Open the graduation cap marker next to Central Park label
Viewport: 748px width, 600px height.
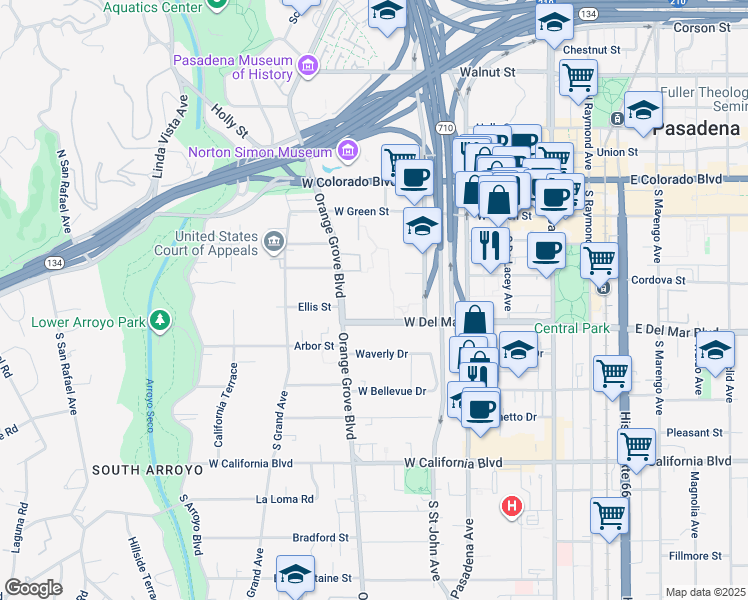[519, 350]
